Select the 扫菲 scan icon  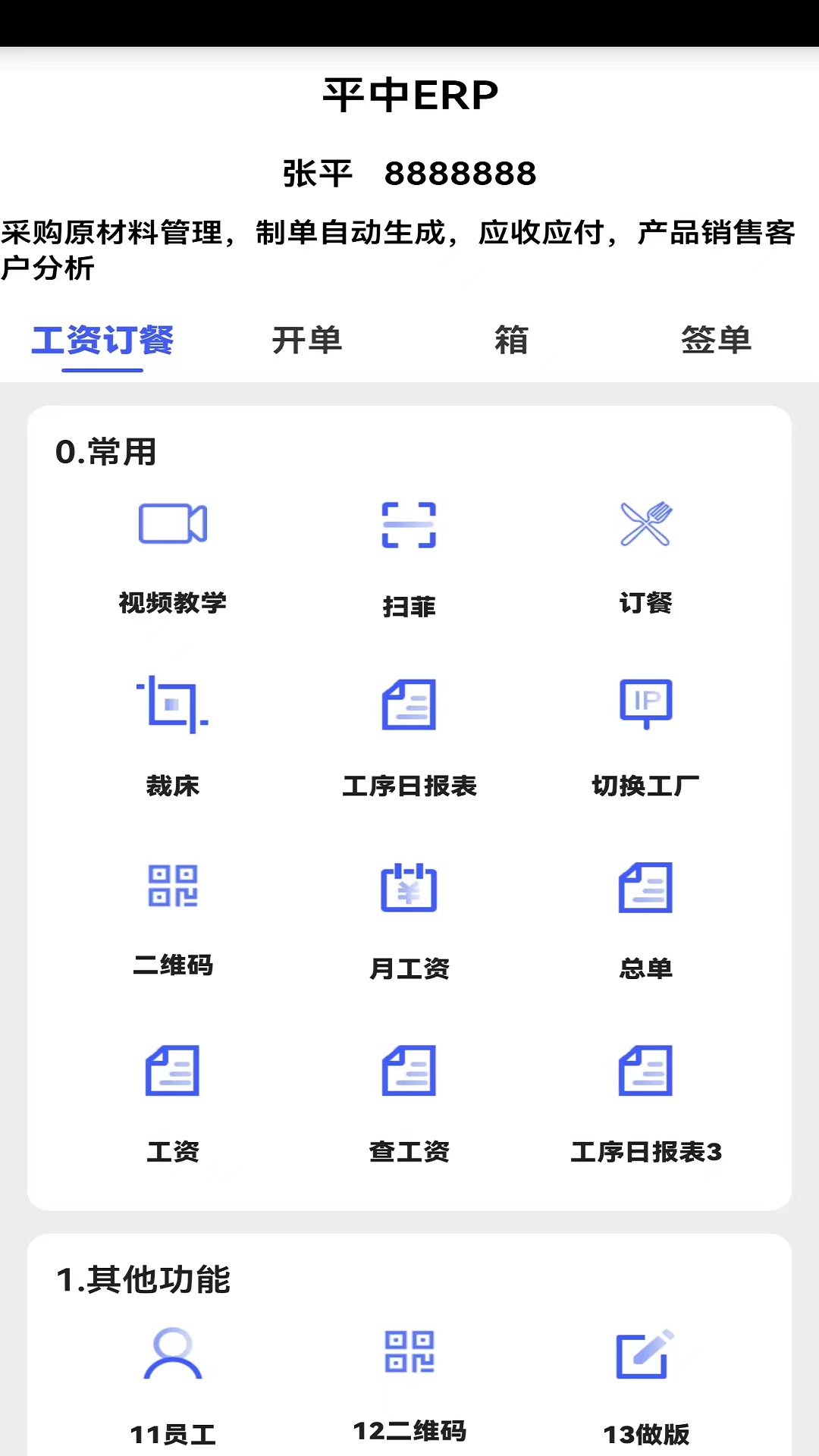409,554
